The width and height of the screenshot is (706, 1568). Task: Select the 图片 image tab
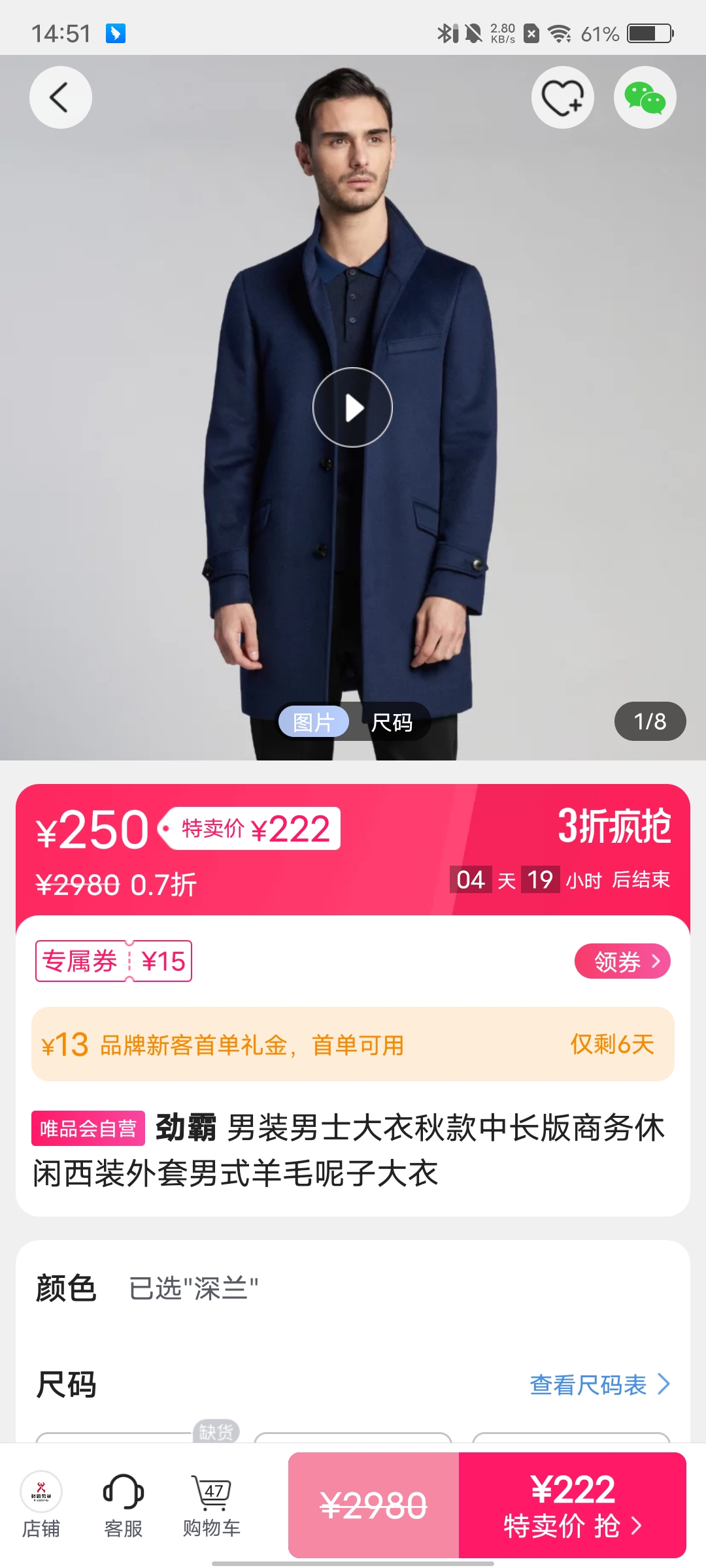[x=314, y=722]
